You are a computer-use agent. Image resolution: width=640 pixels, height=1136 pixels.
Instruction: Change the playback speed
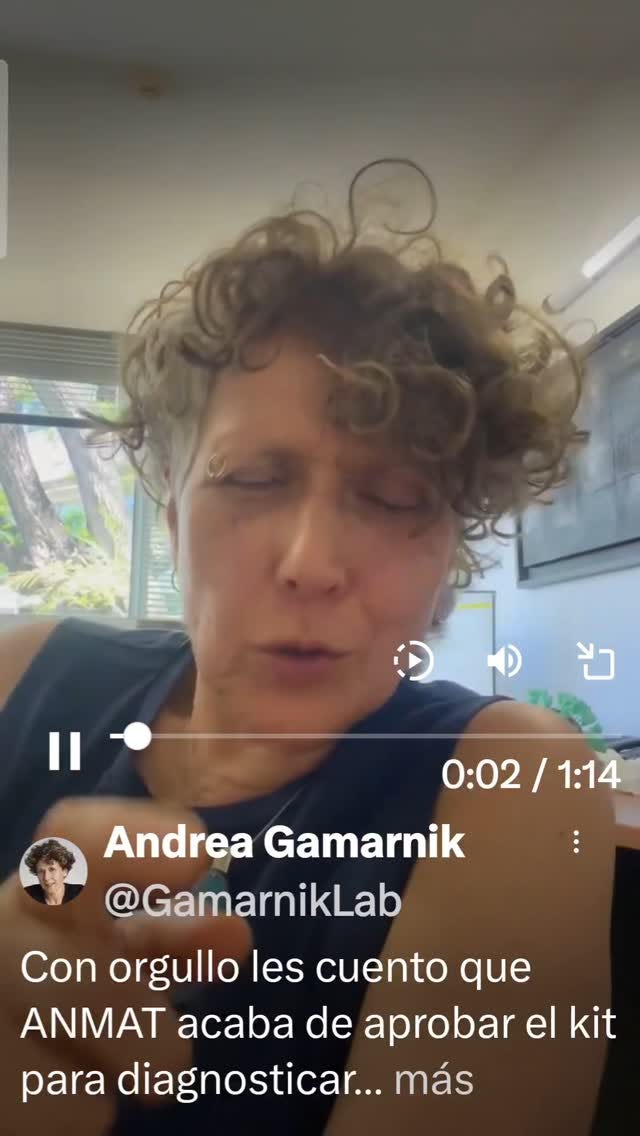[413, 661]
